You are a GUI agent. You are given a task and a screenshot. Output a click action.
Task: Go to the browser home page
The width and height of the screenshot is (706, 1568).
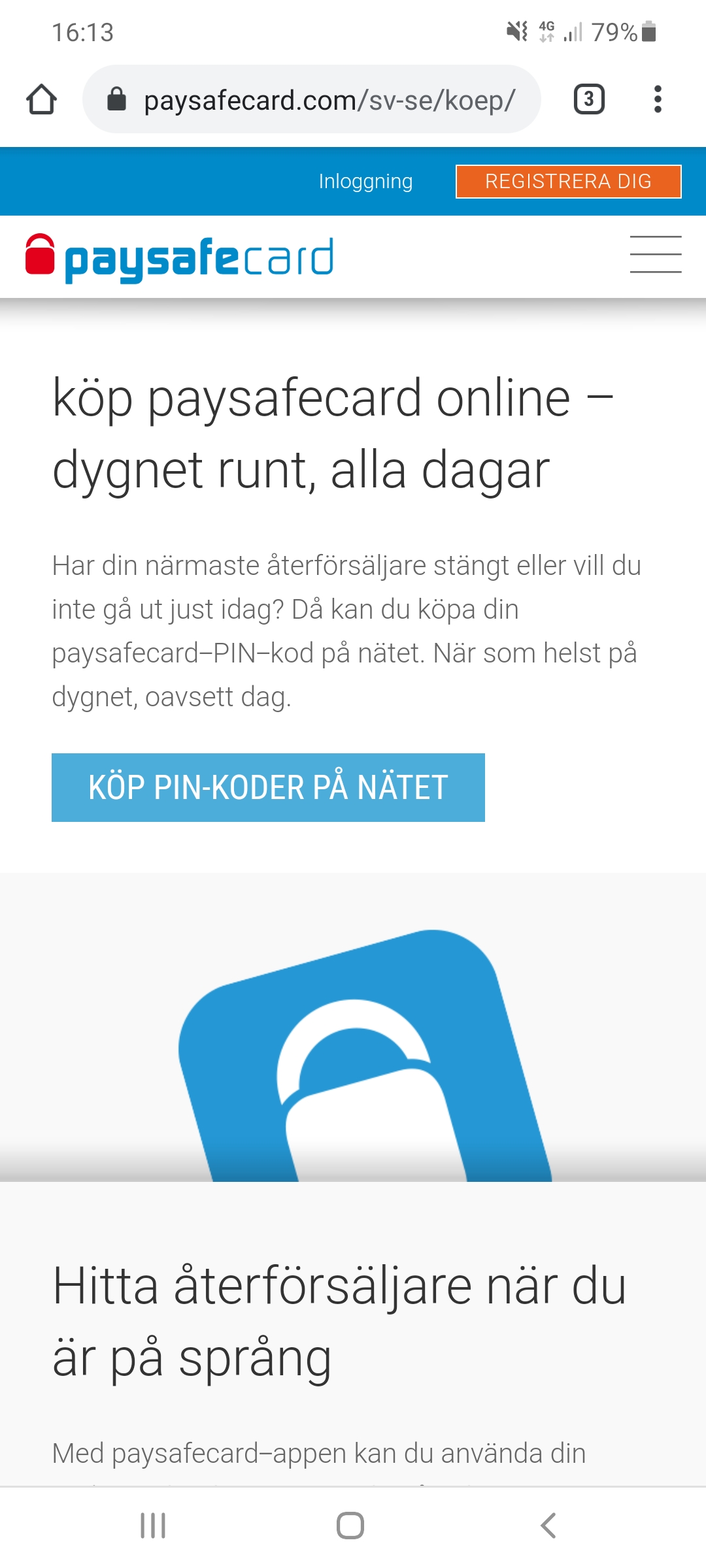click(x=41, y=100)
